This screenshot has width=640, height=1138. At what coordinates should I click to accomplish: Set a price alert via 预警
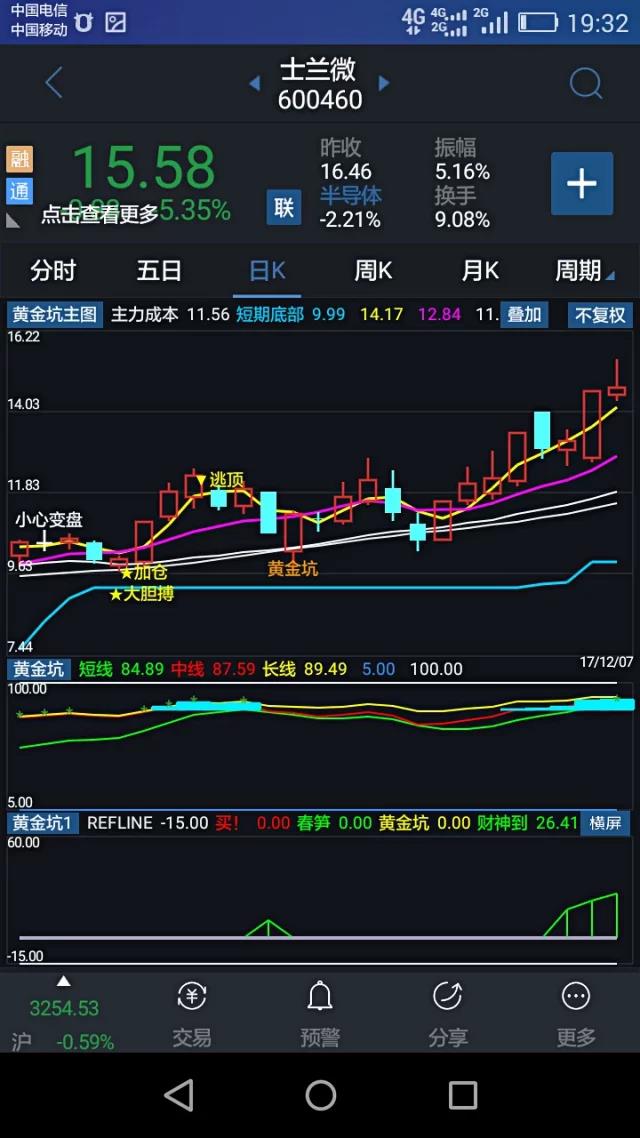(320, 1012)
